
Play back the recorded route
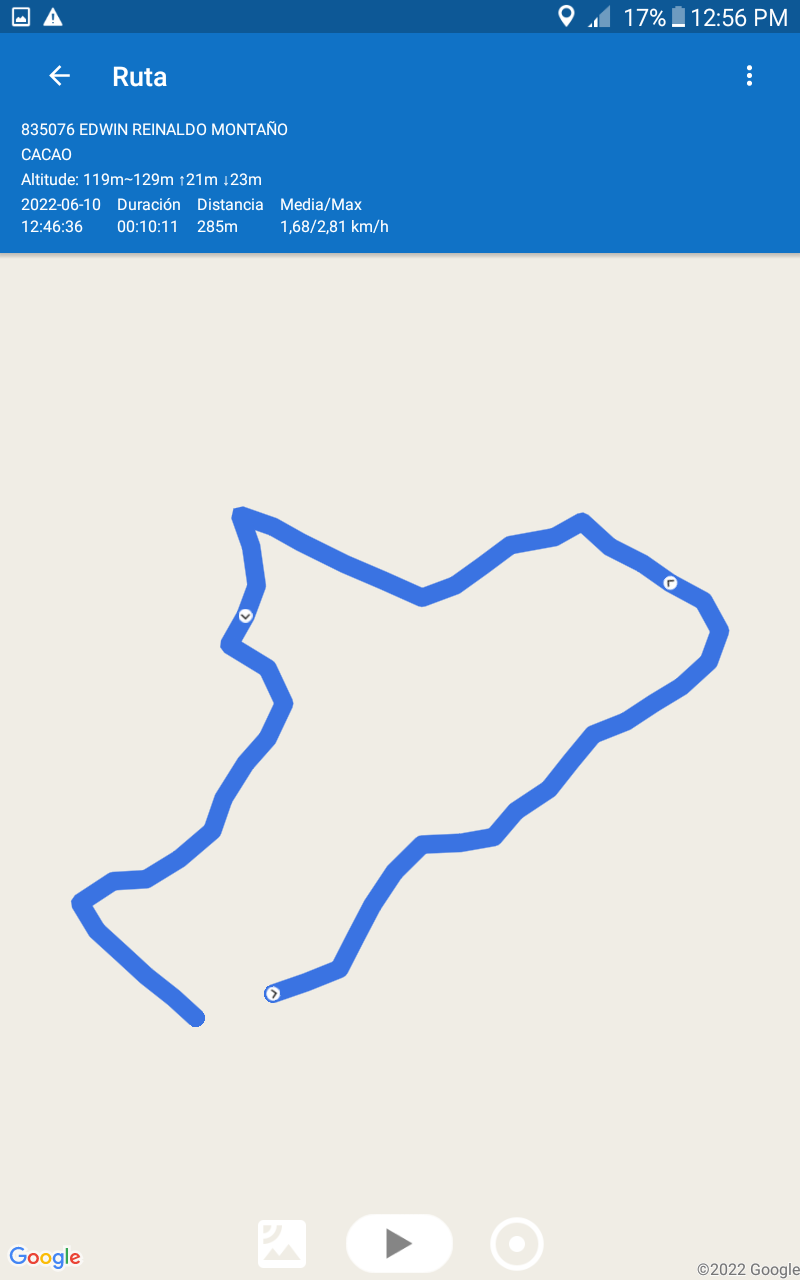[399, 1243]
